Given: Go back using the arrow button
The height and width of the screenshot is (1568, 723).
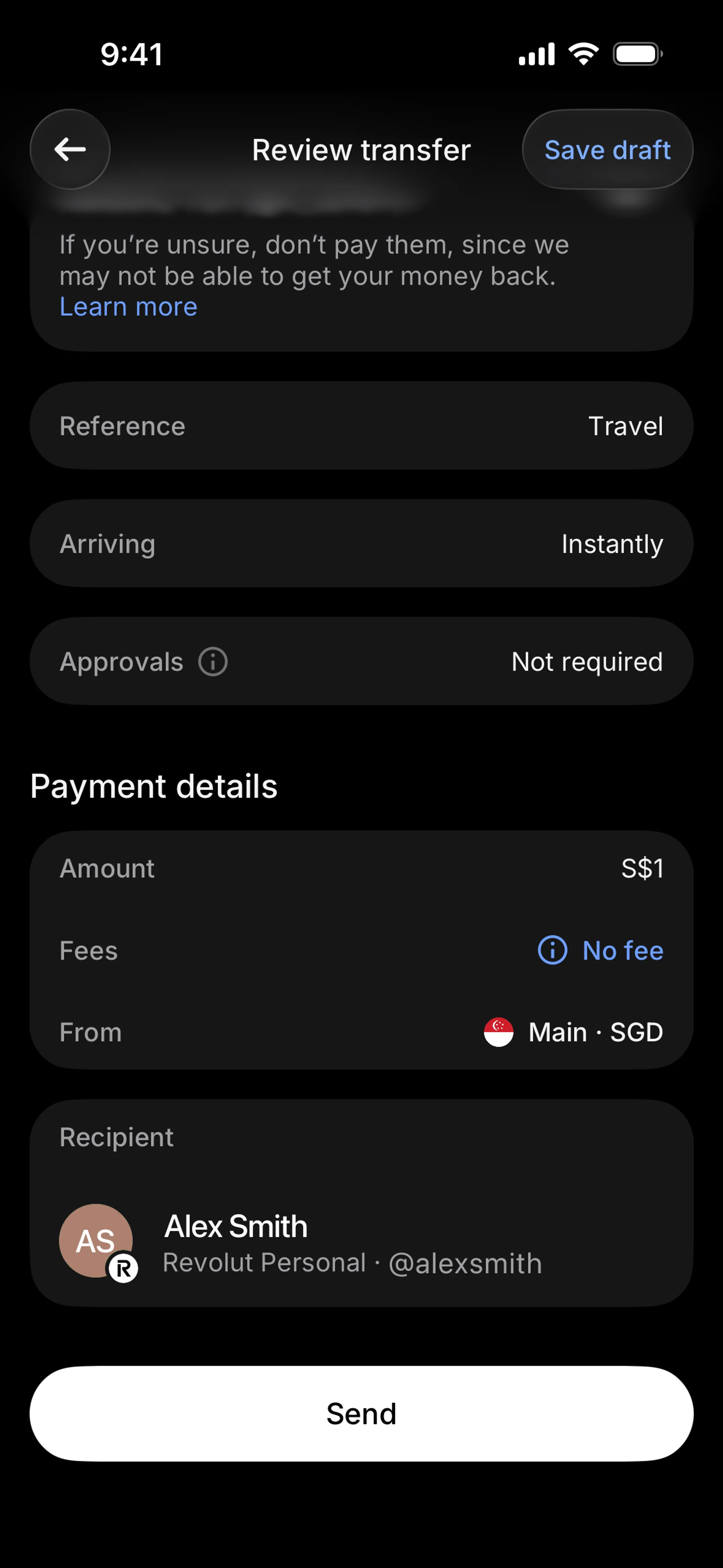Looking at the screenshot, I should click(x=70, y=149).
